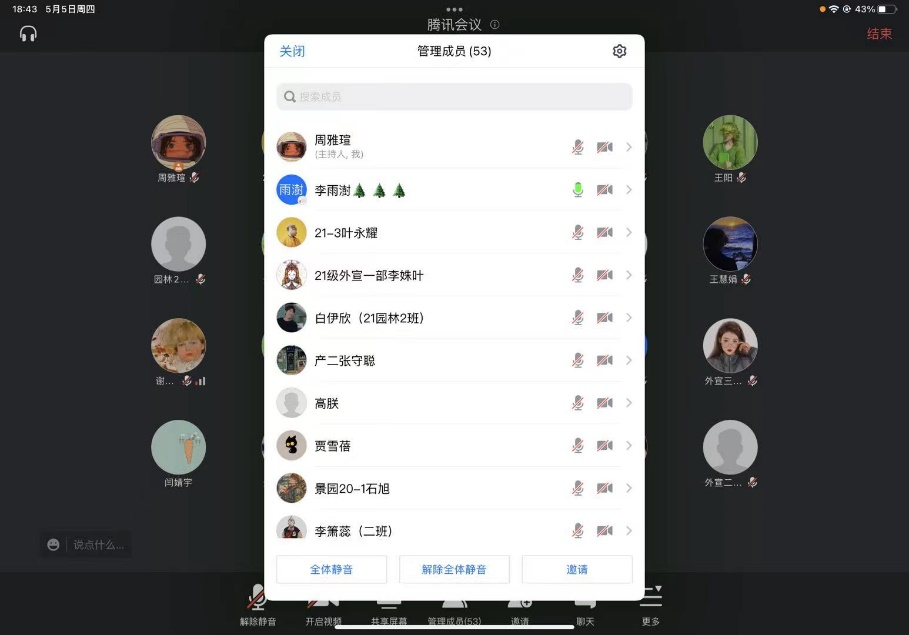Tap 邀请 button in member panel
Screen dimensions: 909x635
pyautogui.click(x=577, y=570)
